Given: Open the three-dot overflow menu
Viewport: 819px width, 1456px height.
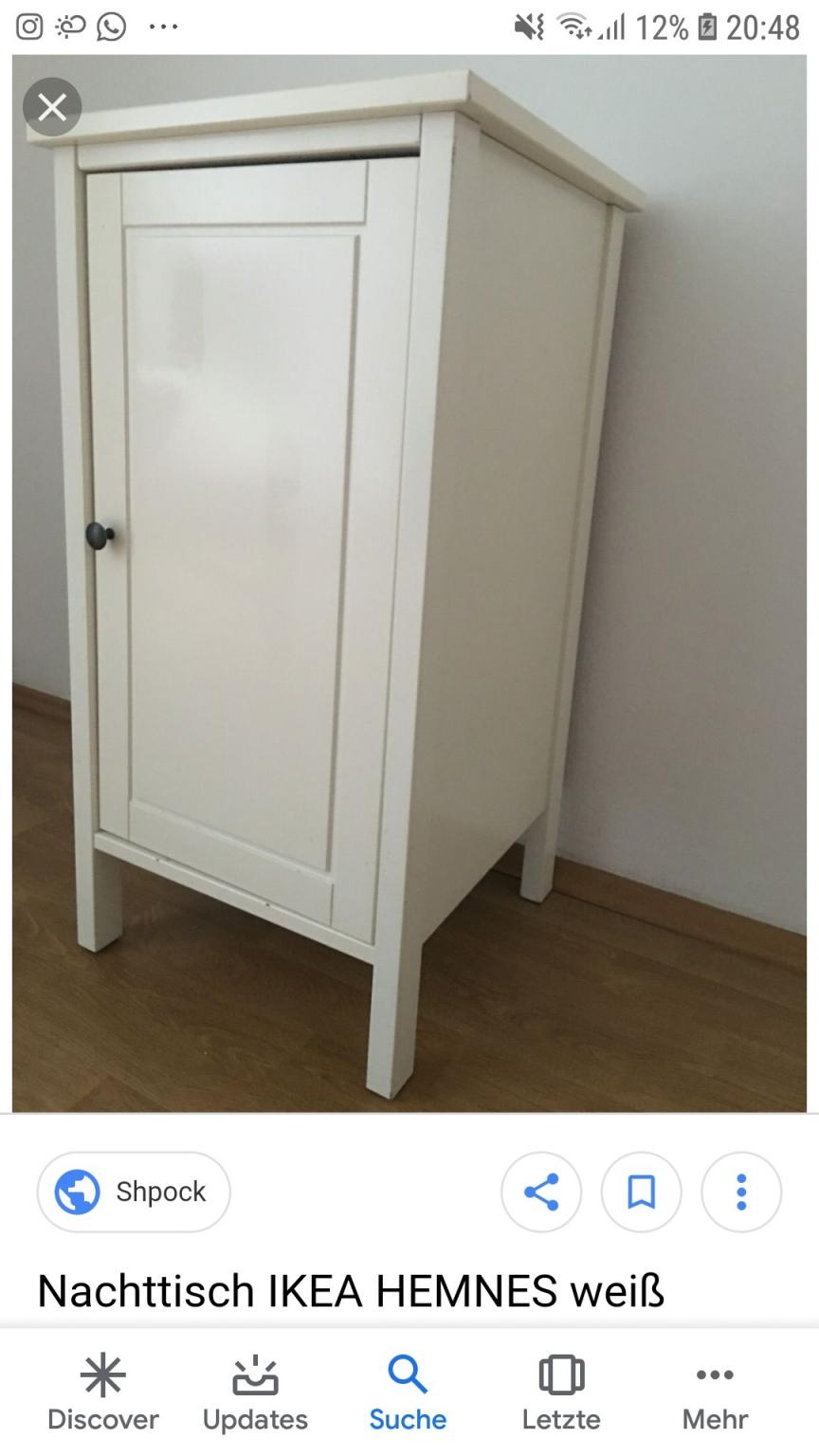Looking at the screenshot, I should click(741, 1192).
